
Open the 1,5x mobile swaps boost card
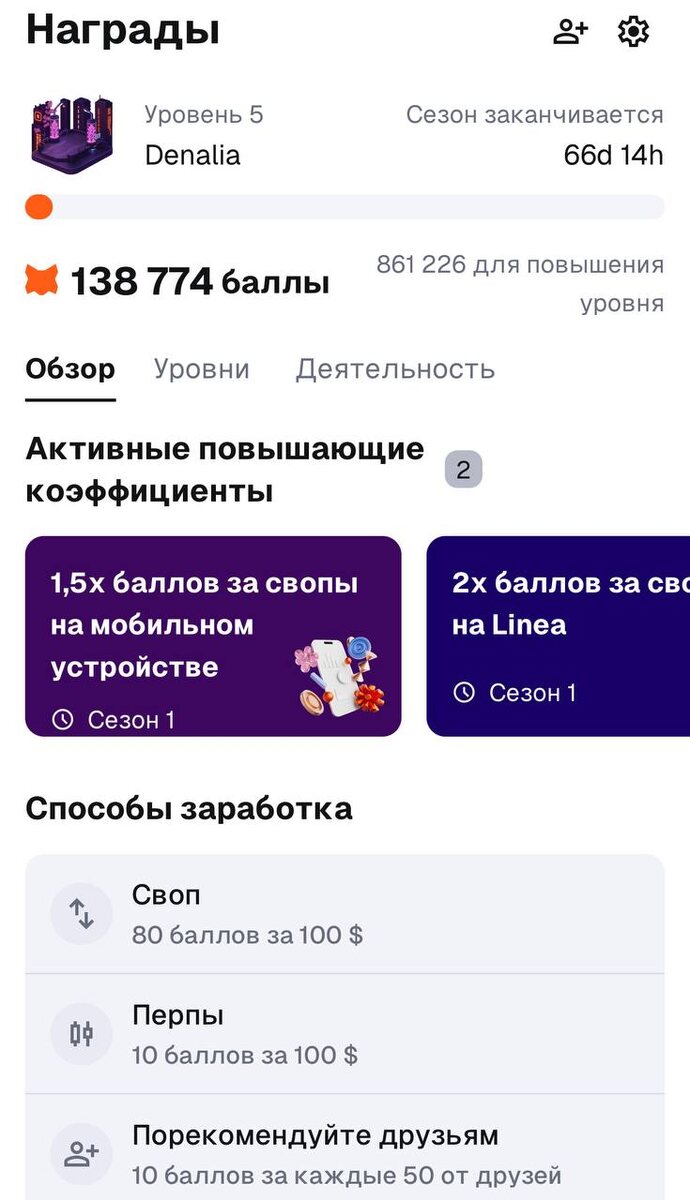click(x=213, y=636)
